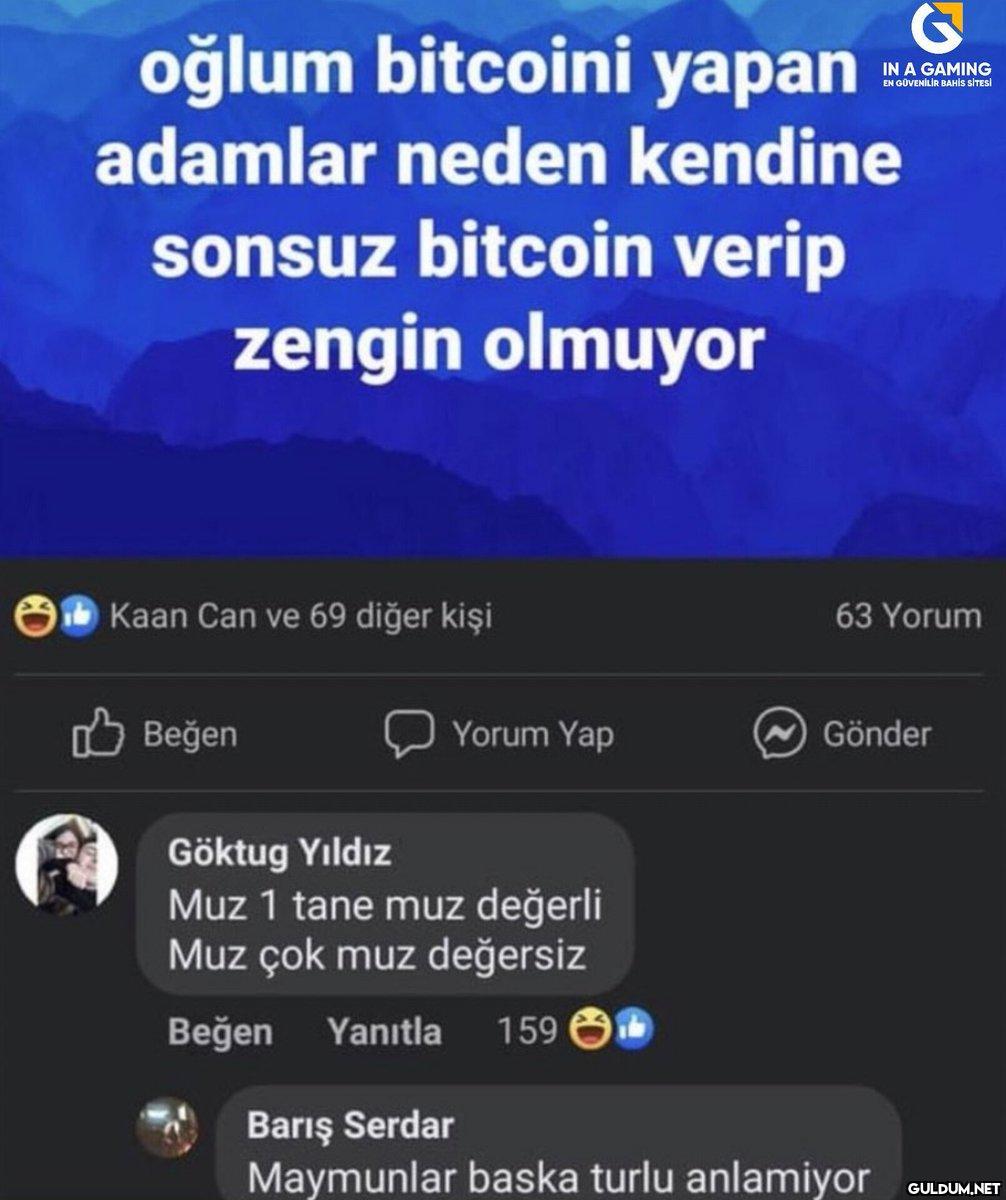Open the 63 Yorum comments list
The height and width of the screenshot is (1200, 1006).
pos(908,616)
